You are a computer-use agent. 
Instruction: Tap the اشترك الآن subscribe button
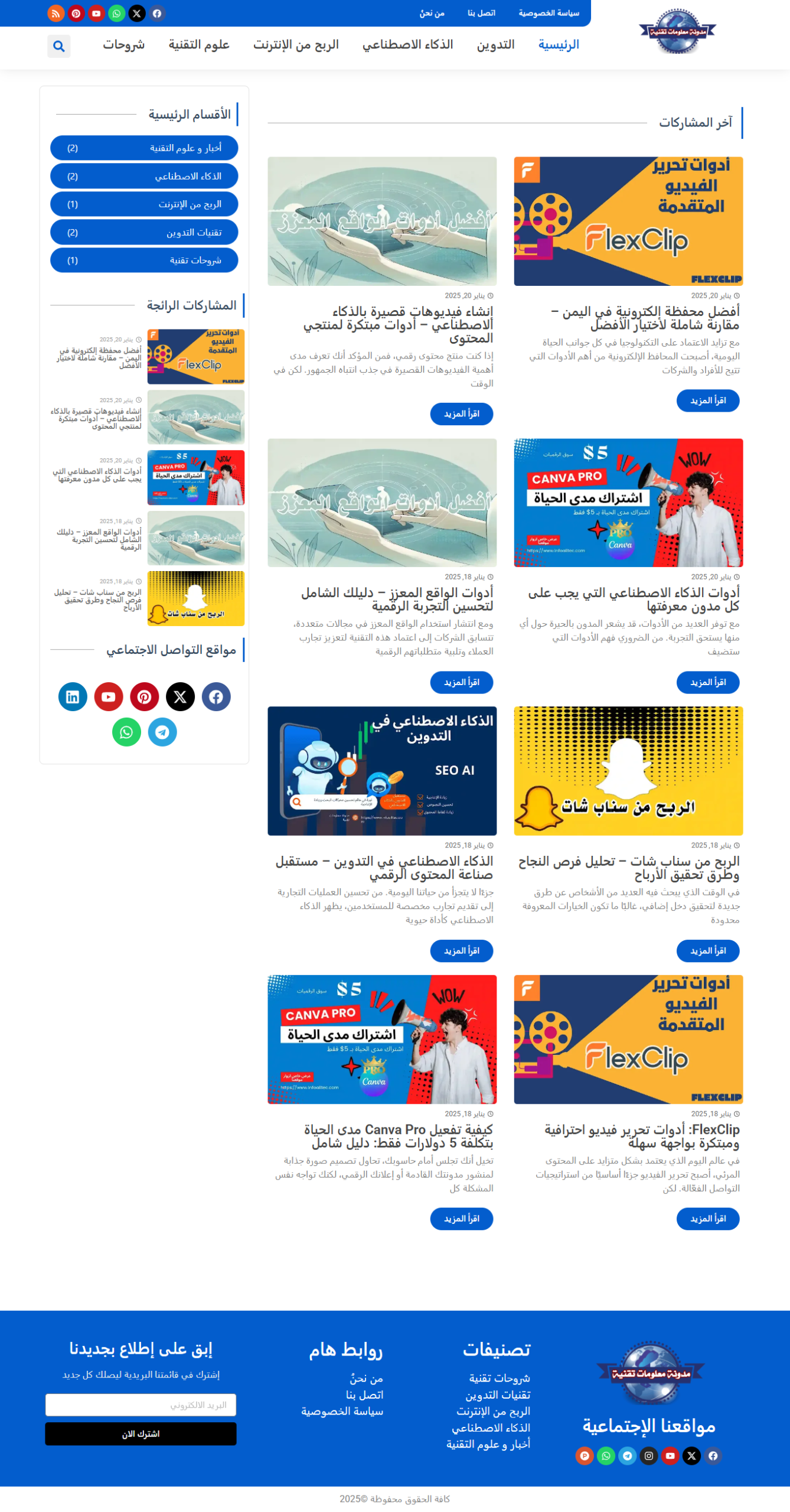(141, 1434)
